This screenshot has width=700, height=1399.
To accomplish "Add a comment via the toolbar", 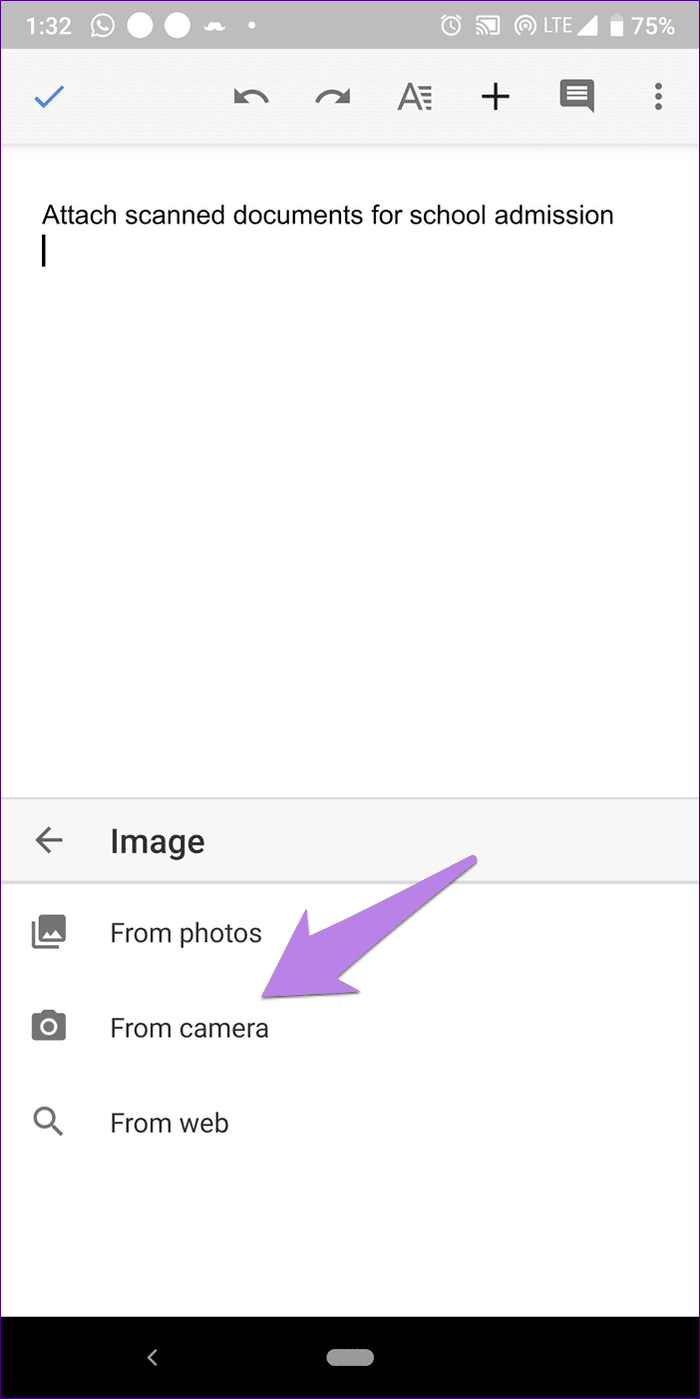I will point(577,97).
